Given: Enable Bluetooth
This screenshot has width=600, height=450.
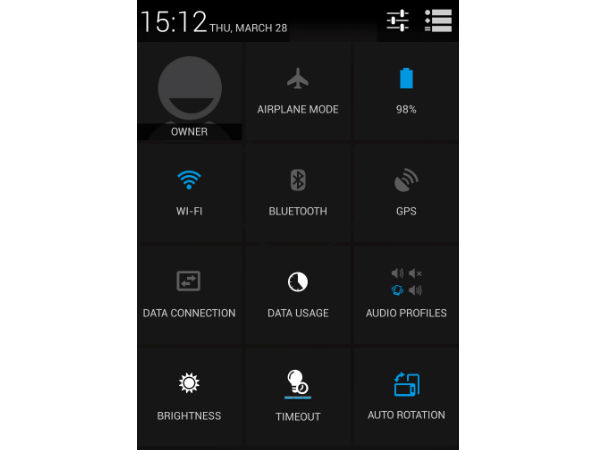Looking at the screenshot, I should coord(298,192).
